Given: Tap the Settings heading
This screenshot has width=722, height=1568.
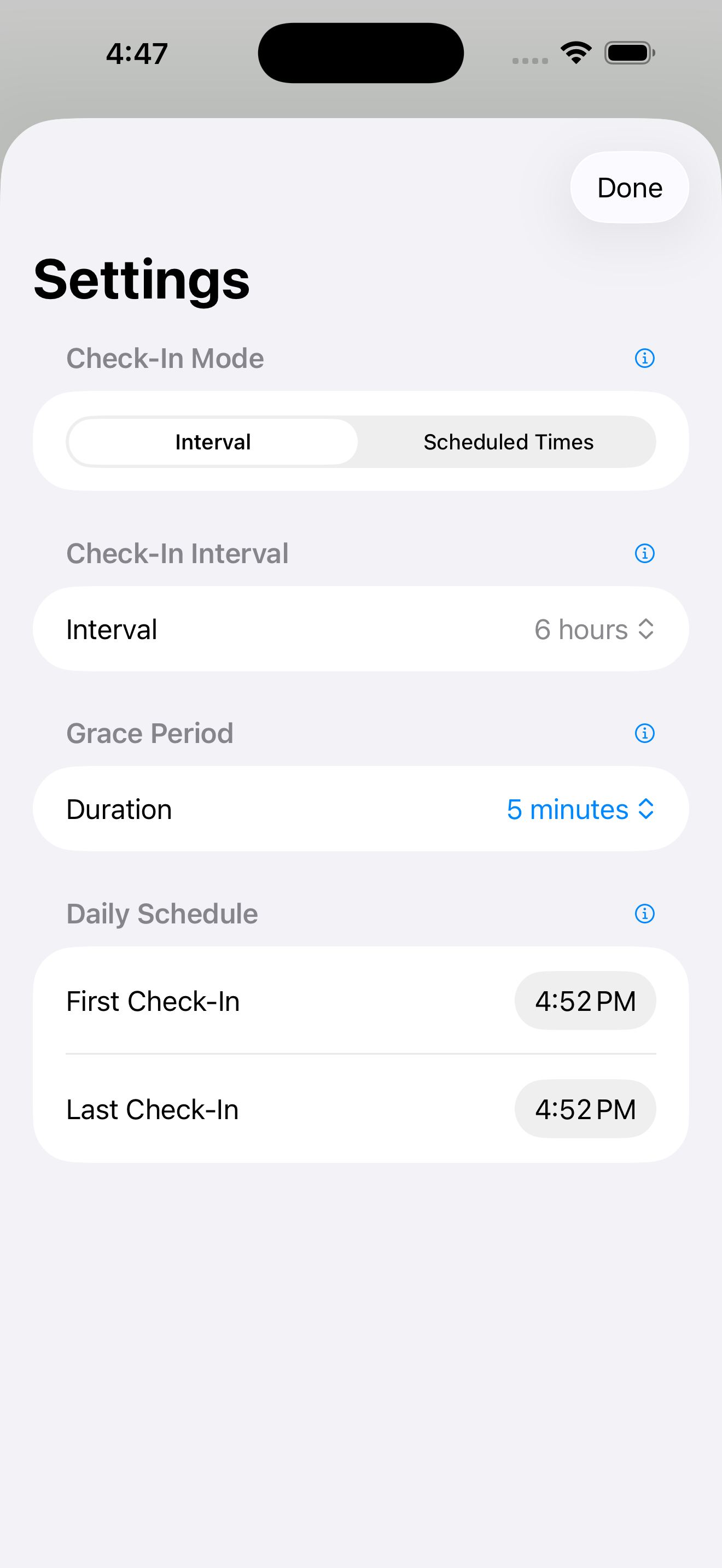Looking at the screenshot, I should 142,279.
